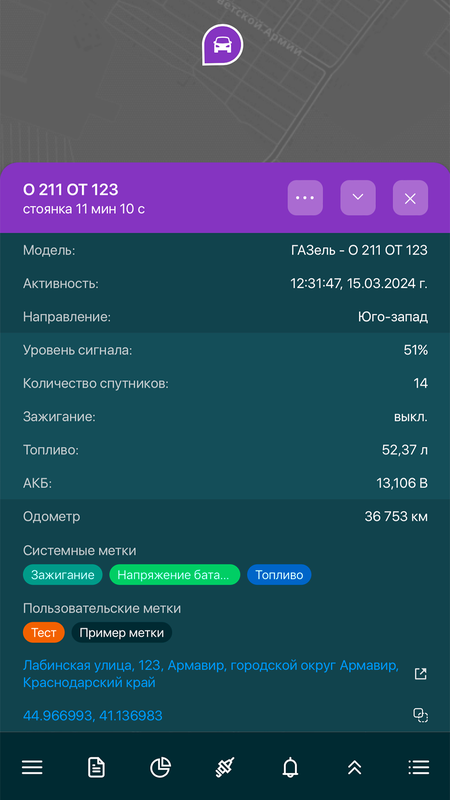Open the notifications bell
This screenshot has width=450, height=800.
click(290, 767)
